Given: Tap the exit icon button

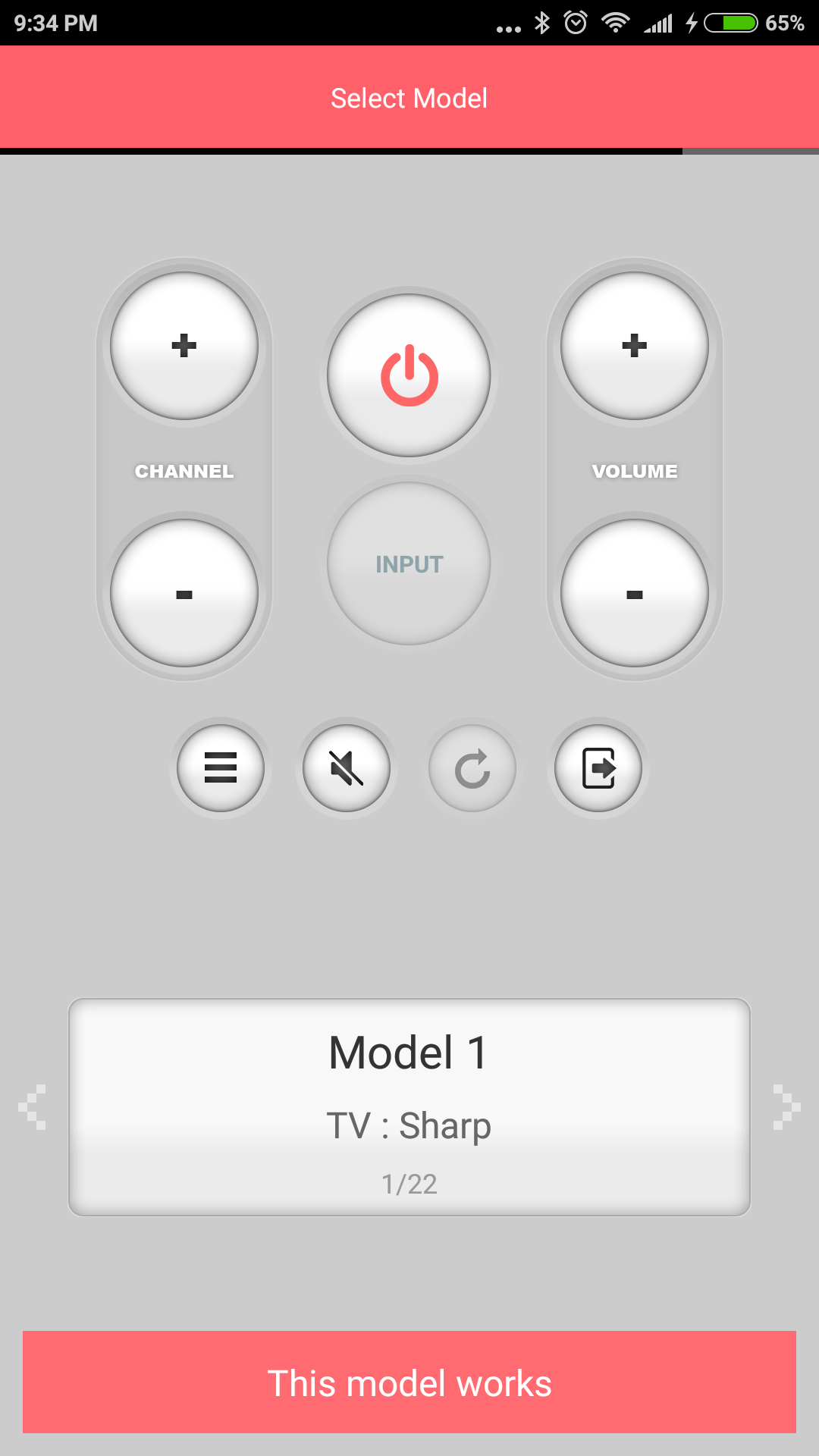Looking at the screenshot, I should 598,768.
